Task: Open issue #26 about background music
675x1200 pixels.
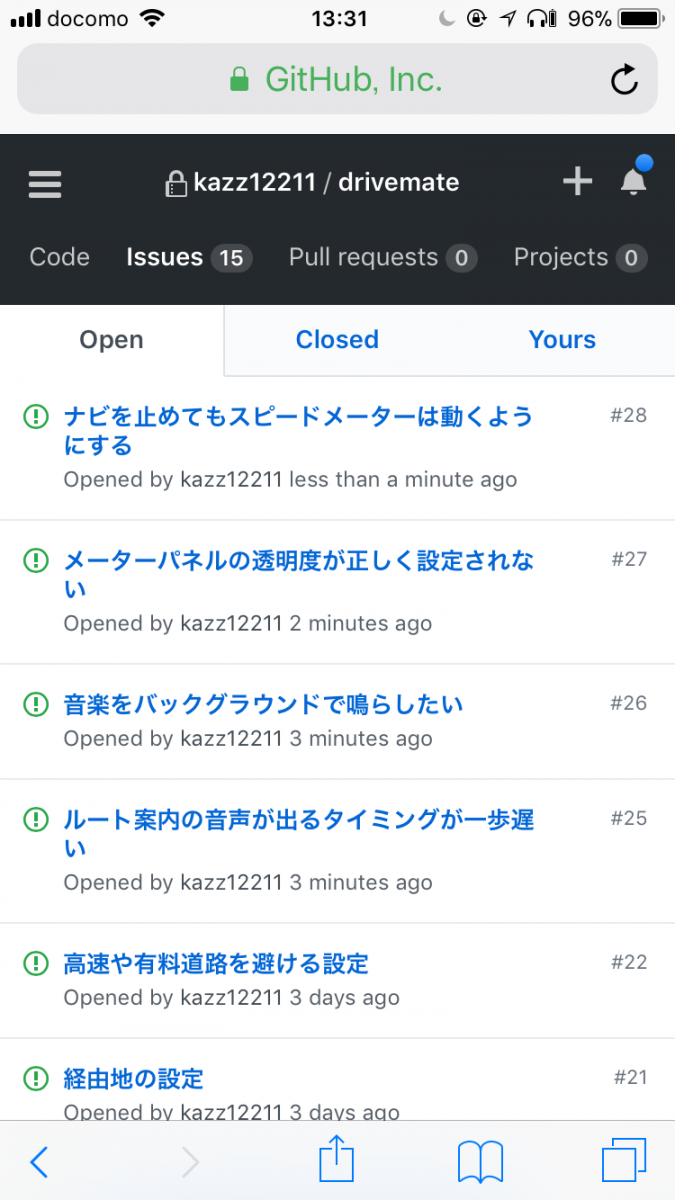Action: [263, 704]
